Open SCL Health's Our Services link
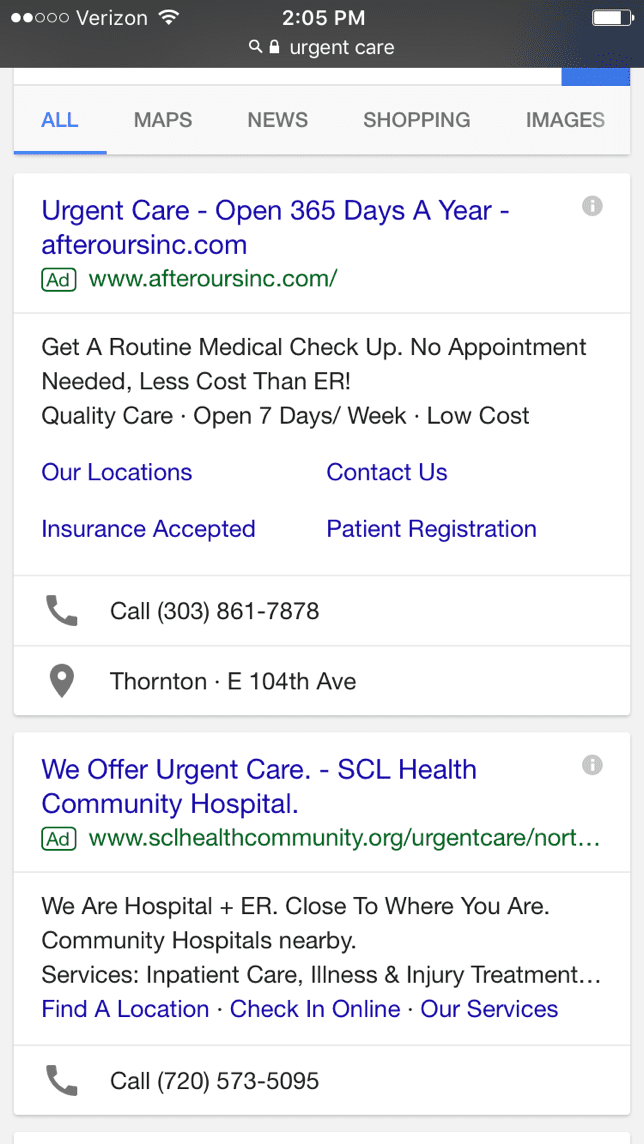 coord(489,1009)
